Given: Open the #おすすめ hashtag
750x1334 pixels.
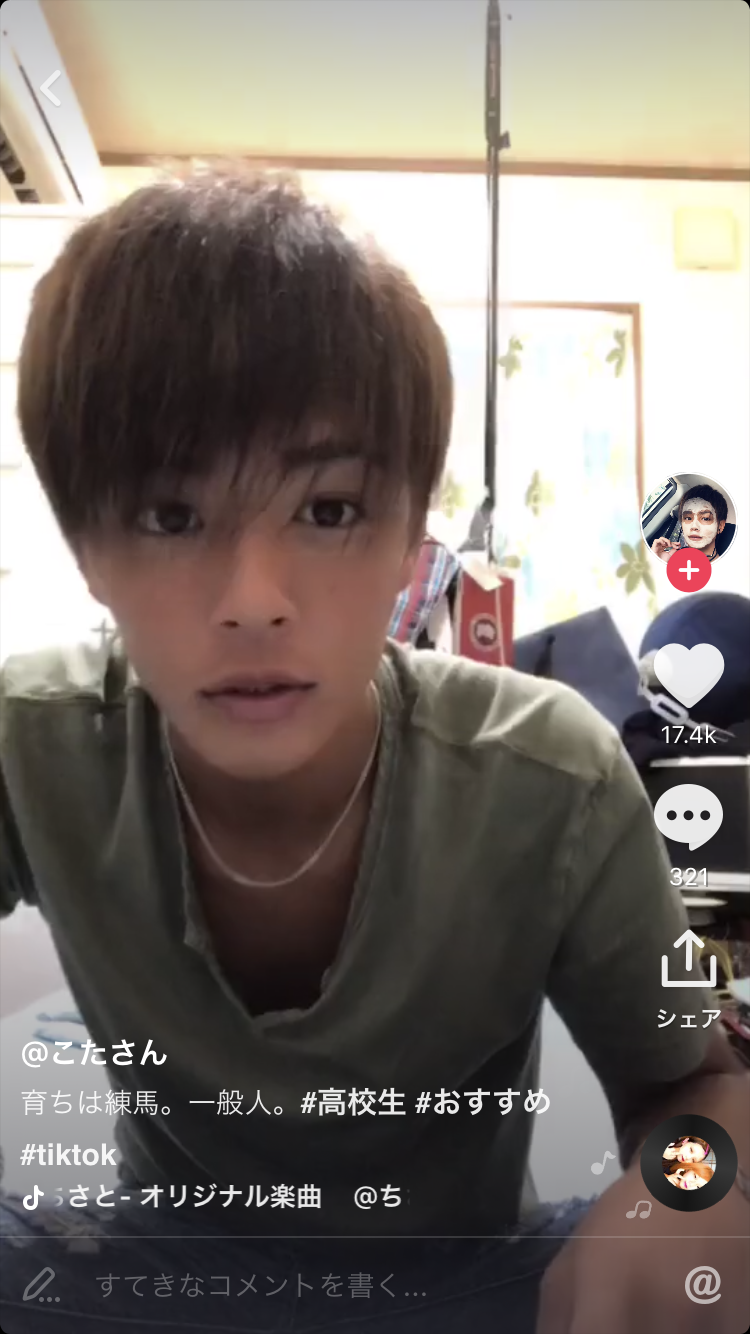Looking at the screenshot, I should (x=482, y=1103).
